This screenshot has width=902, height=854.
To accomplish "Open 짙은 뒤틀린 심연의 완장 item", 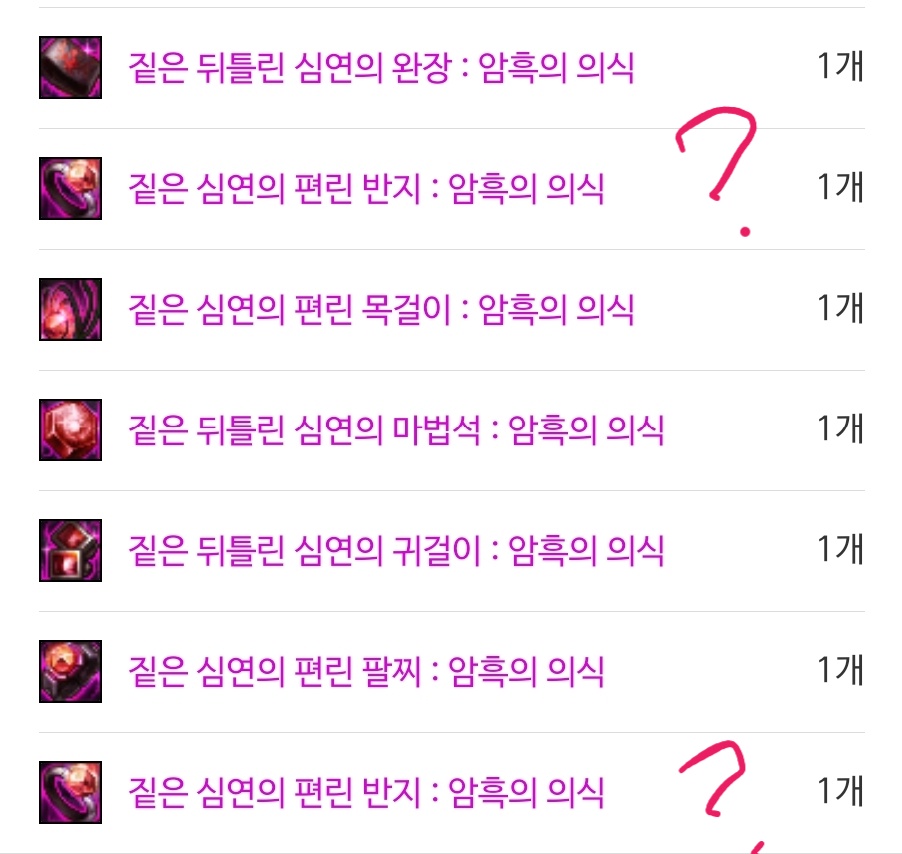I will [381, 68].
